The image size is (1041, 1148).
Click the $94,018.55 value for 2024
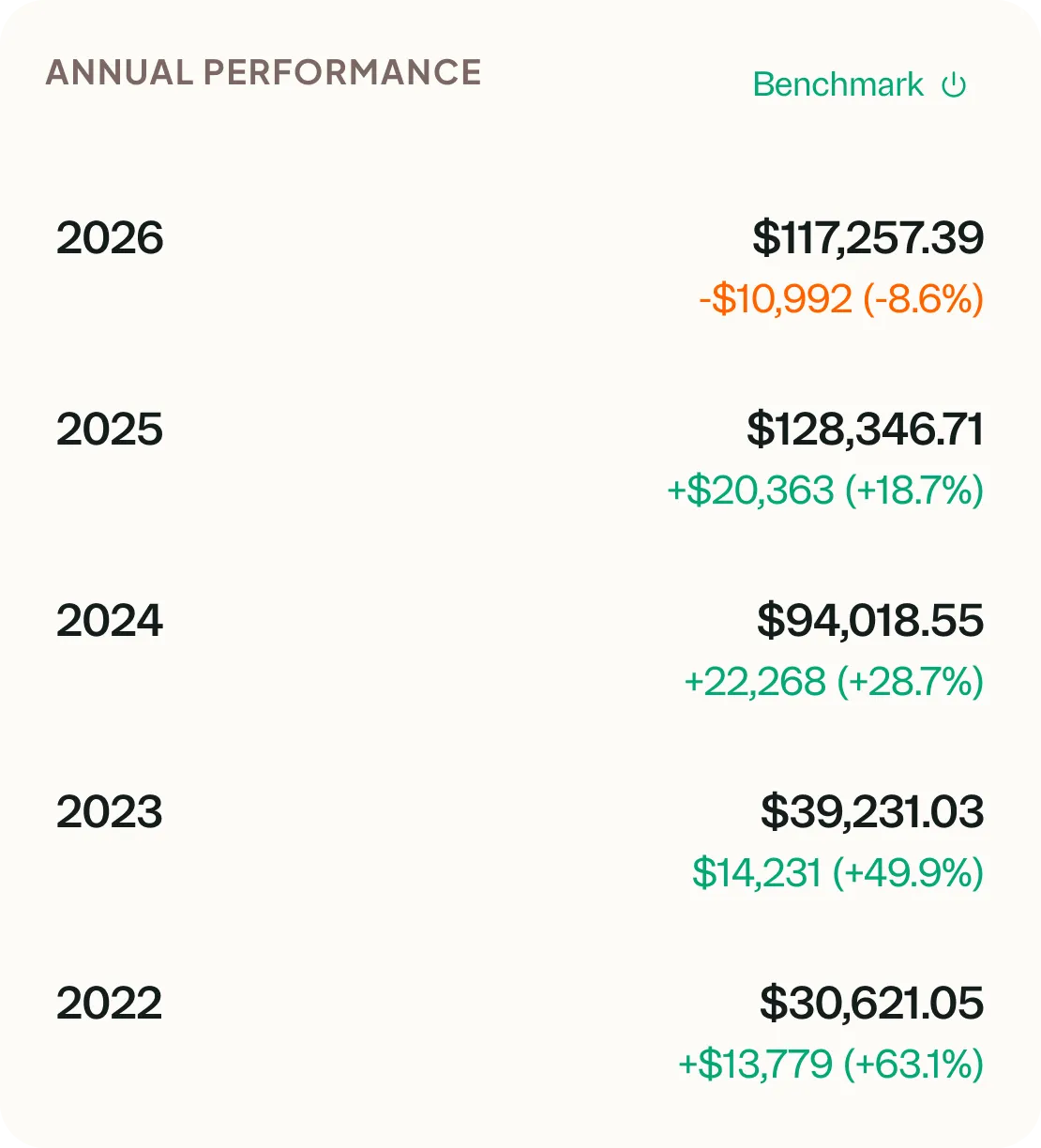click(x=870, y=620)
